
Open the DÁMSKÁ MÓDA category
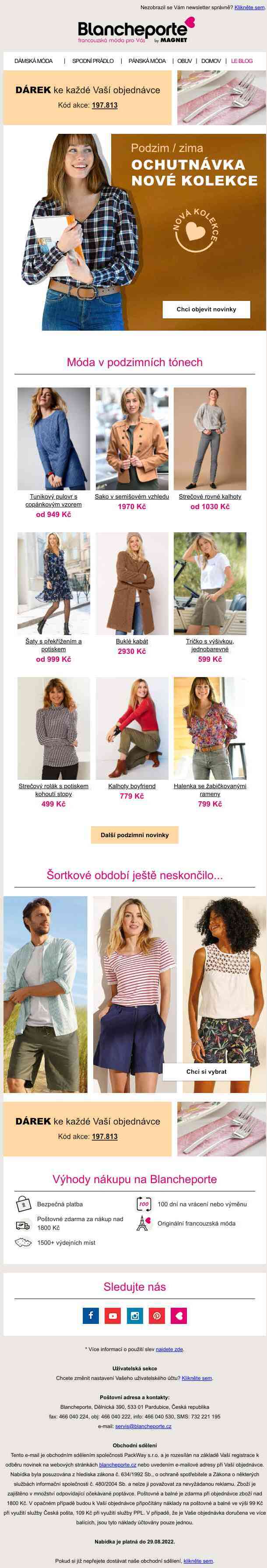pyautogui.click(x=34, y=61)
